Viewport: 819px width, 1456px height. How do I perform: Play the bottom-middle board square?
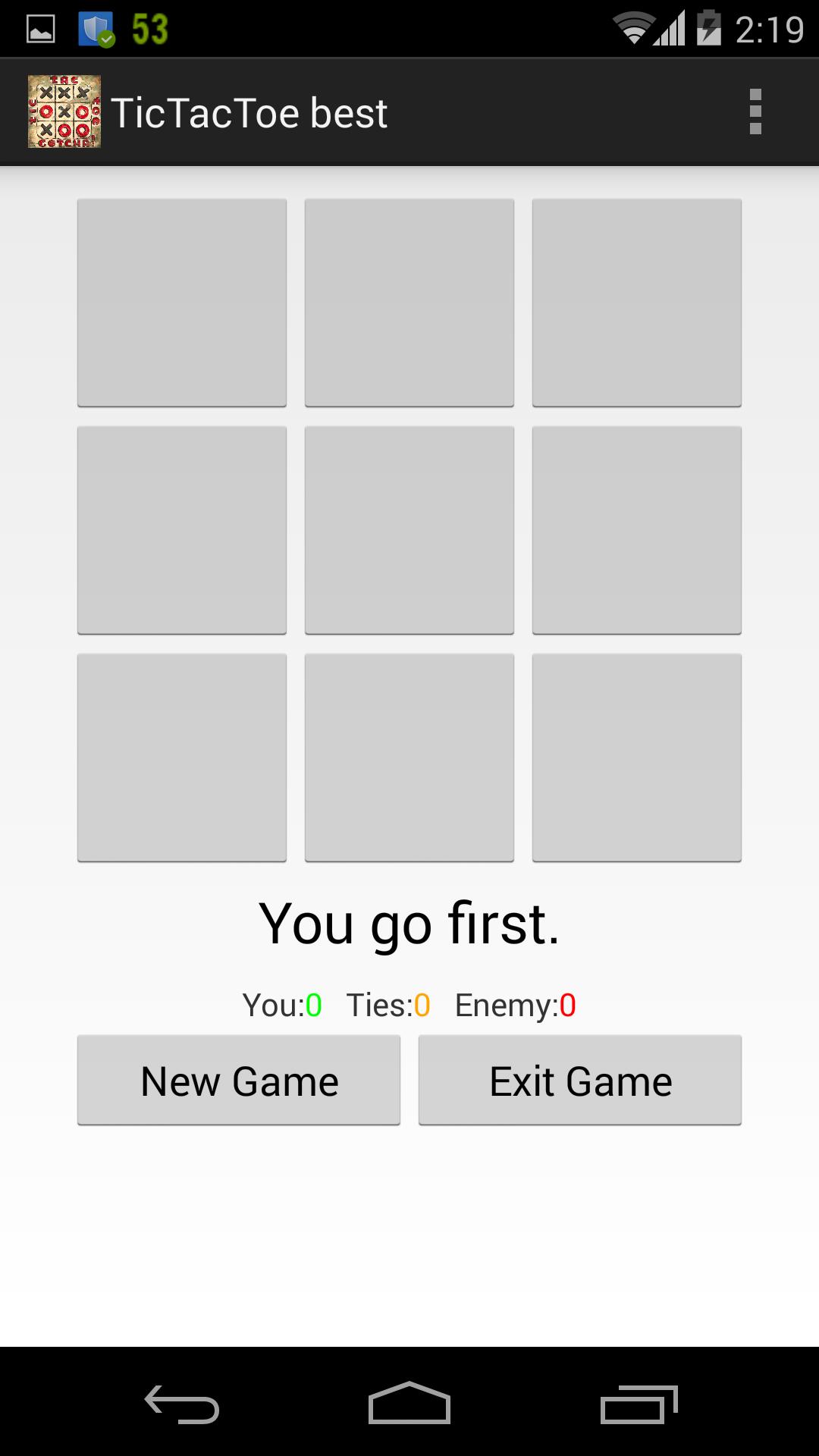click(x=409, y=758)
